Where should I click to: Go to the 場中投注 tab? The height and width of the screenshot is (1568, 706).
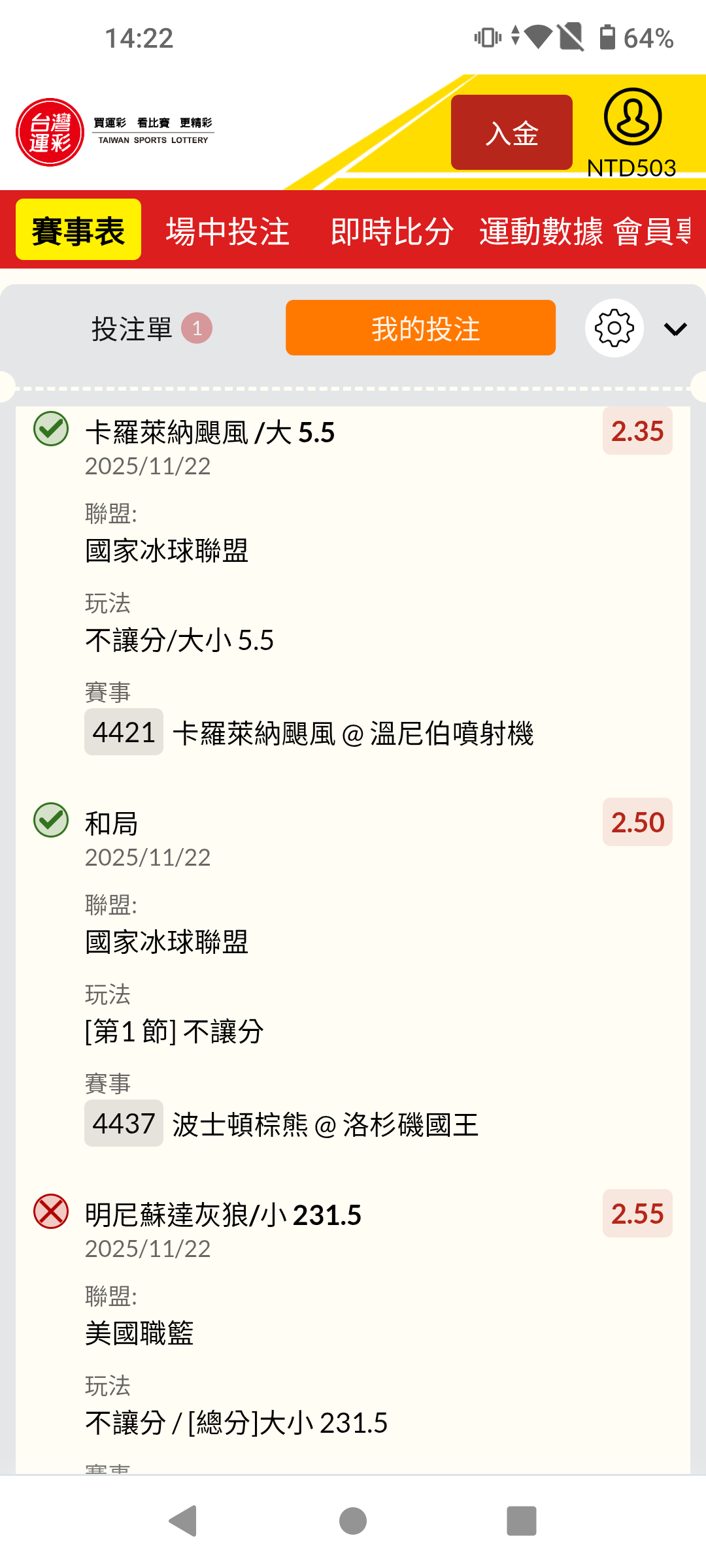(x=227, y=231)
